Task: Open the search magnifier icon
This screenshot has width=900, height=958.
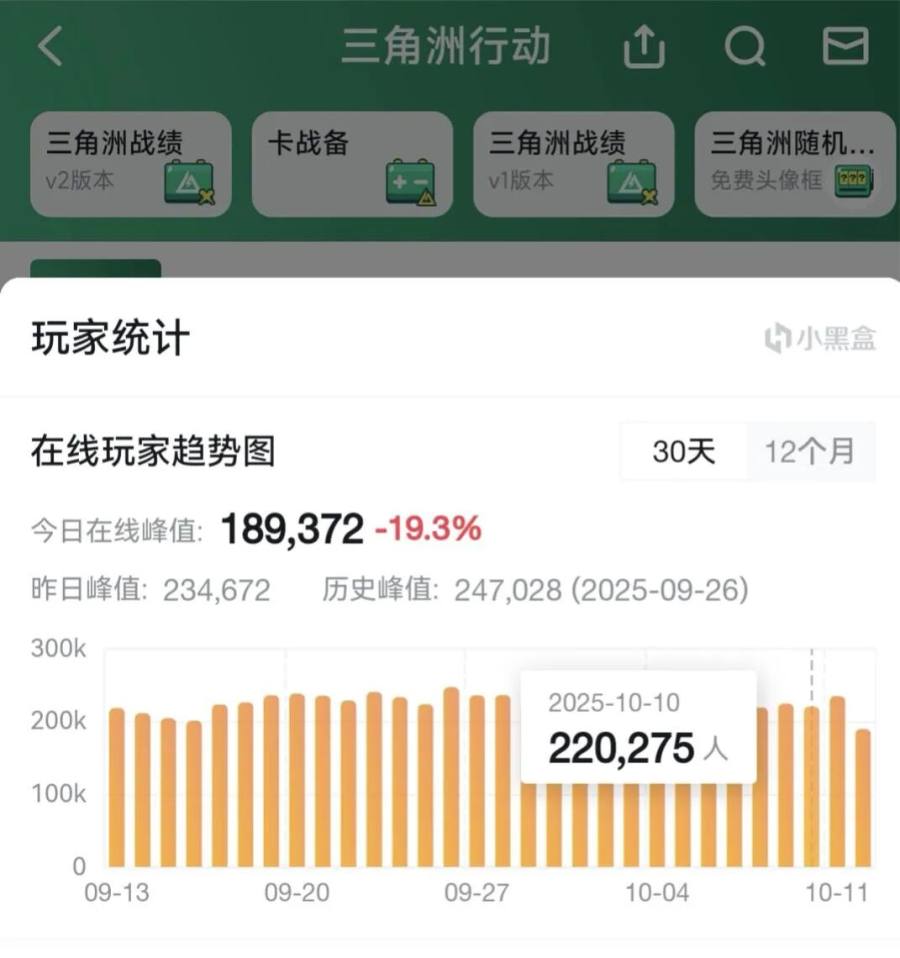Action: tap(745, 47)
